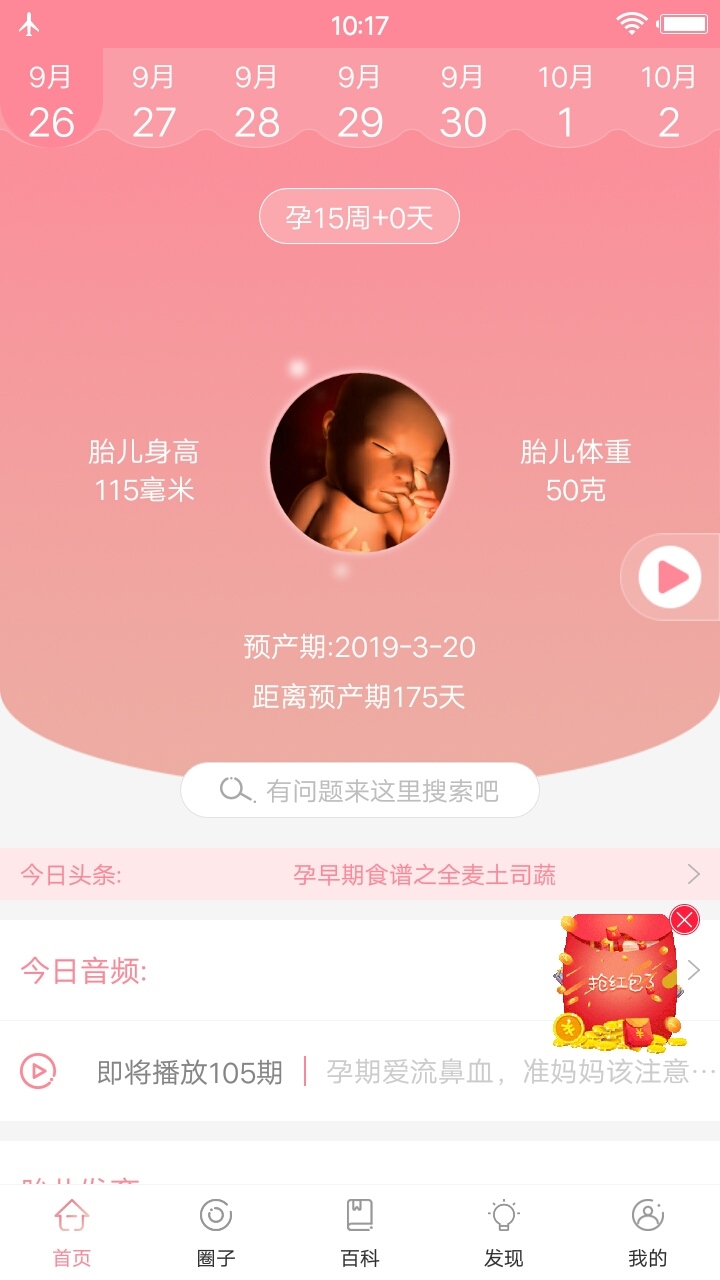The image size is (720, 1280).
Task: Play the video from the side button
Action: tap(670, 577)
